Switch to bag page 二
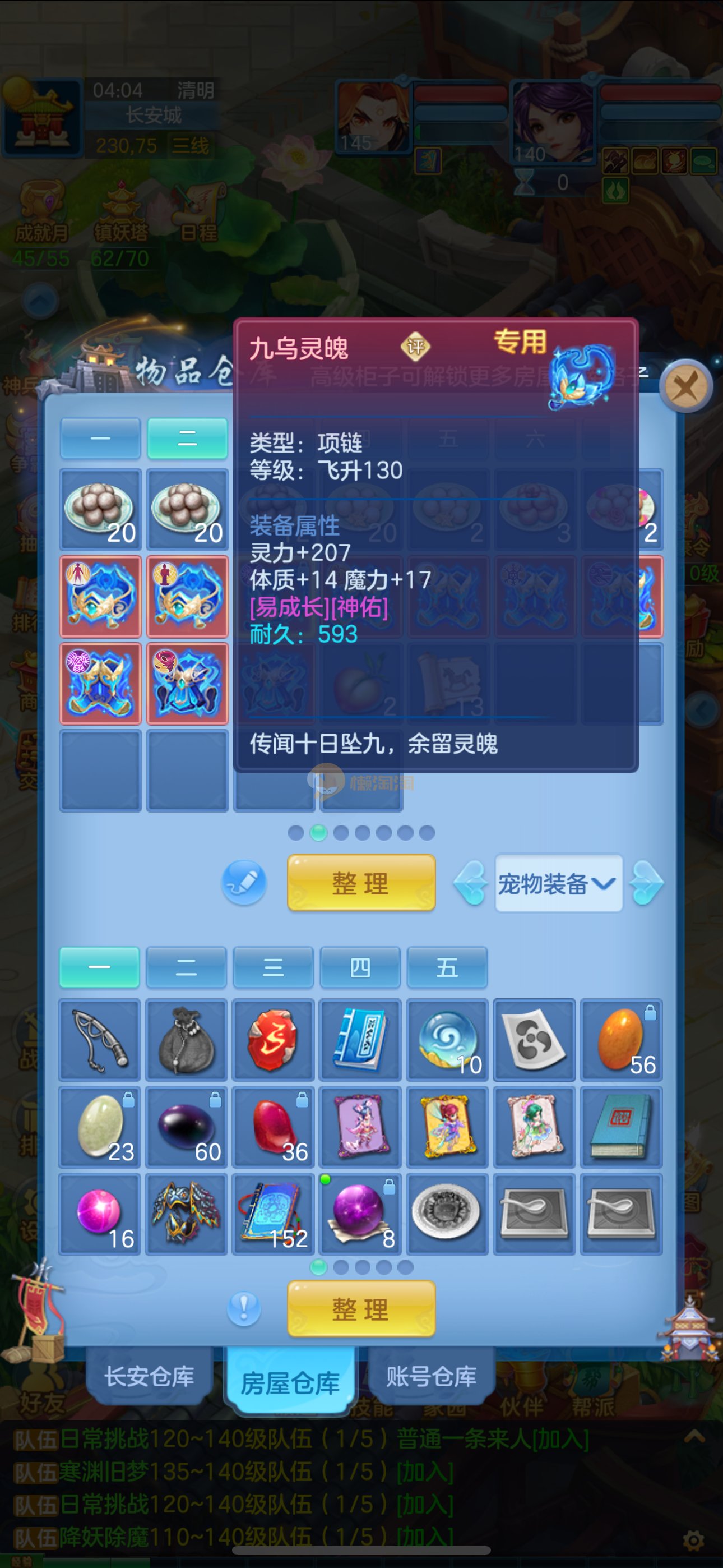The height and width of the screenshot is (1568, 723). [186, 967]
